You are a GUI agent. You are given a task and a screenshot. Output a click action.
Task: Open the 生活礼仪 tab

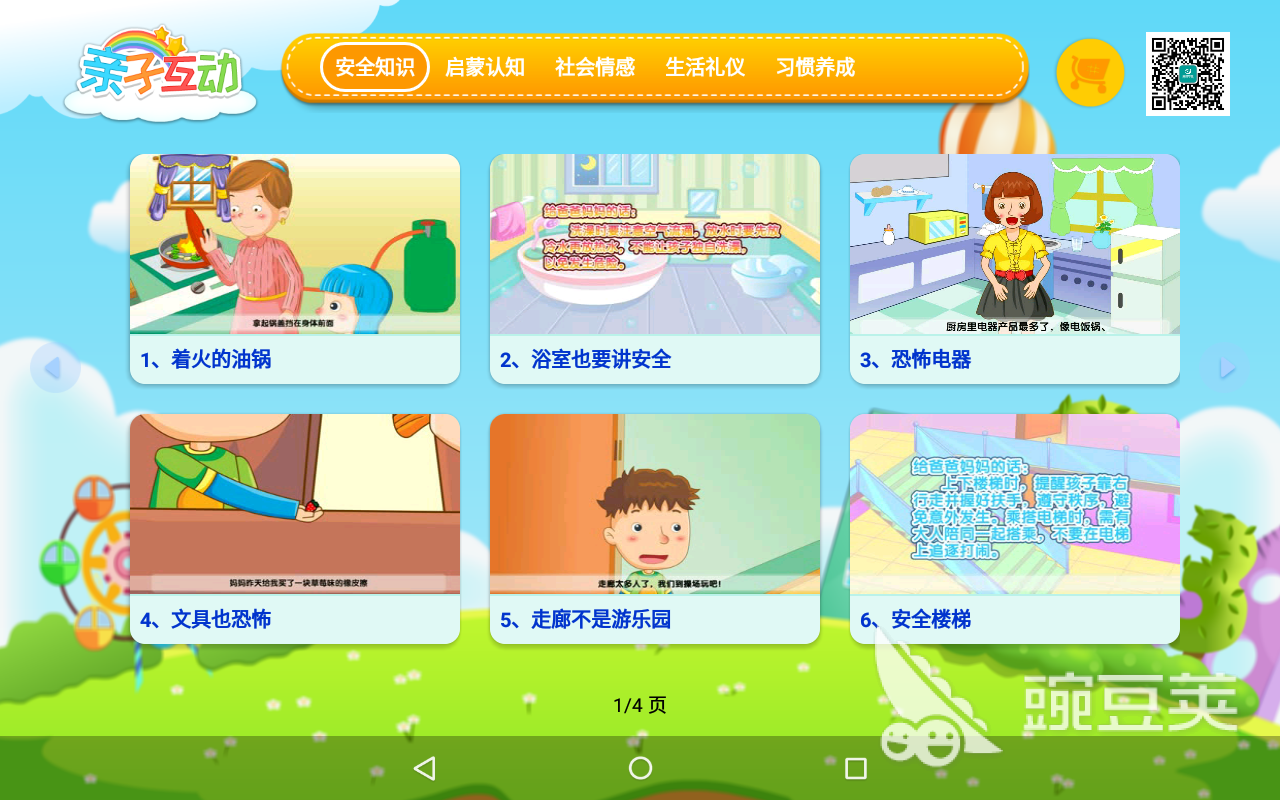[x=705, y=67]
